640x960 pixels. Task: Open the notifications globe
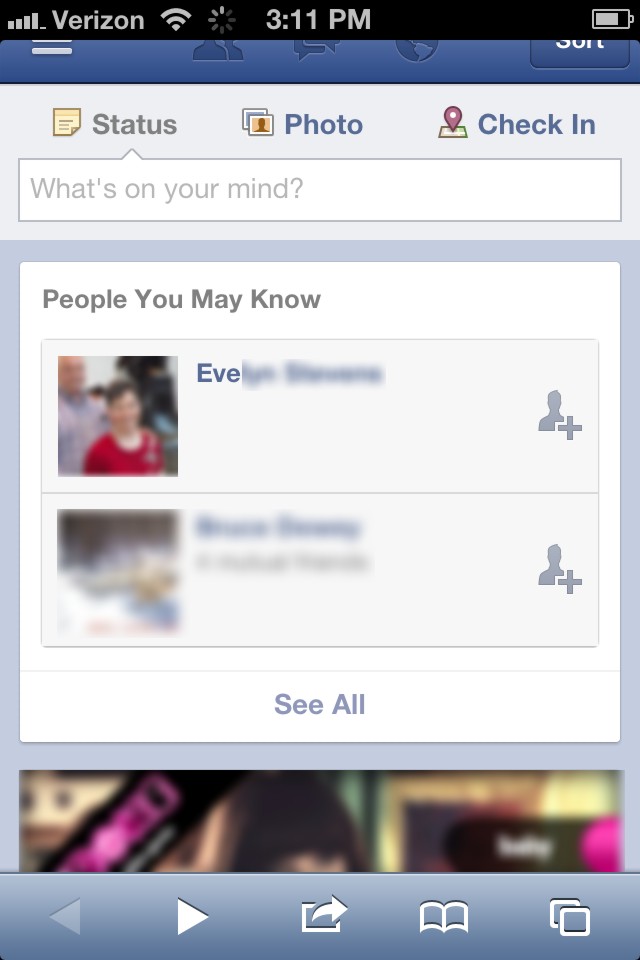click(417, 49)
